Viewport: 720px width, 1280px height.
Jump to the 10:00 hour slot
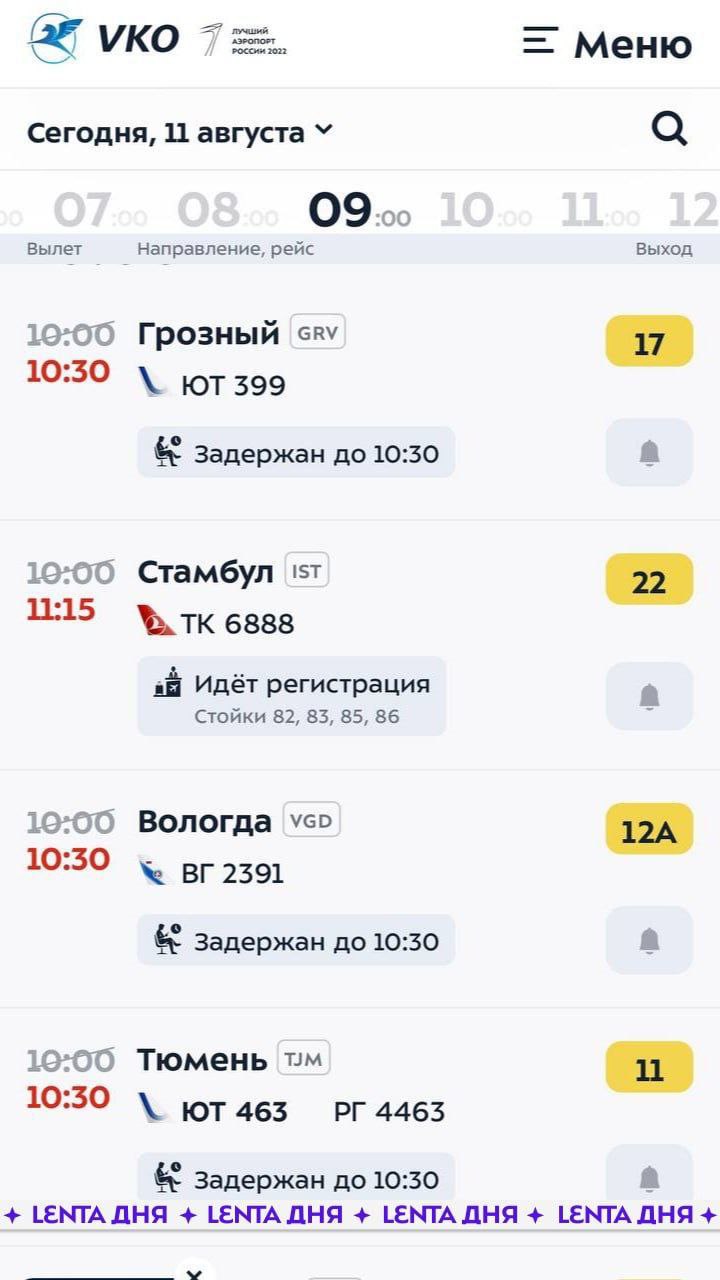coord(486,211)
